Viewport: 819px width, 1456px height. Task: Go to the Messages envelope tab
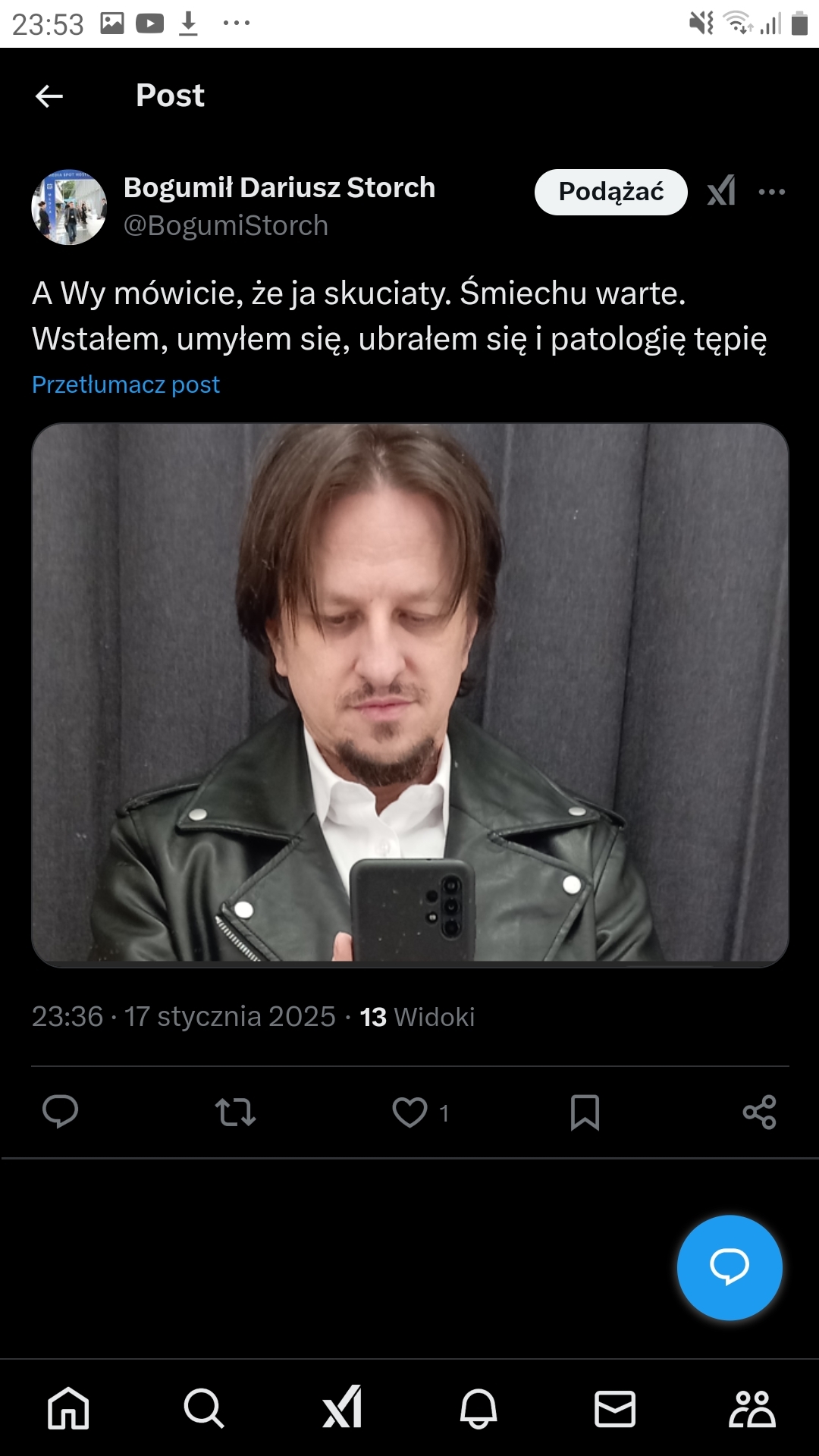click(x=615, y=1408)
